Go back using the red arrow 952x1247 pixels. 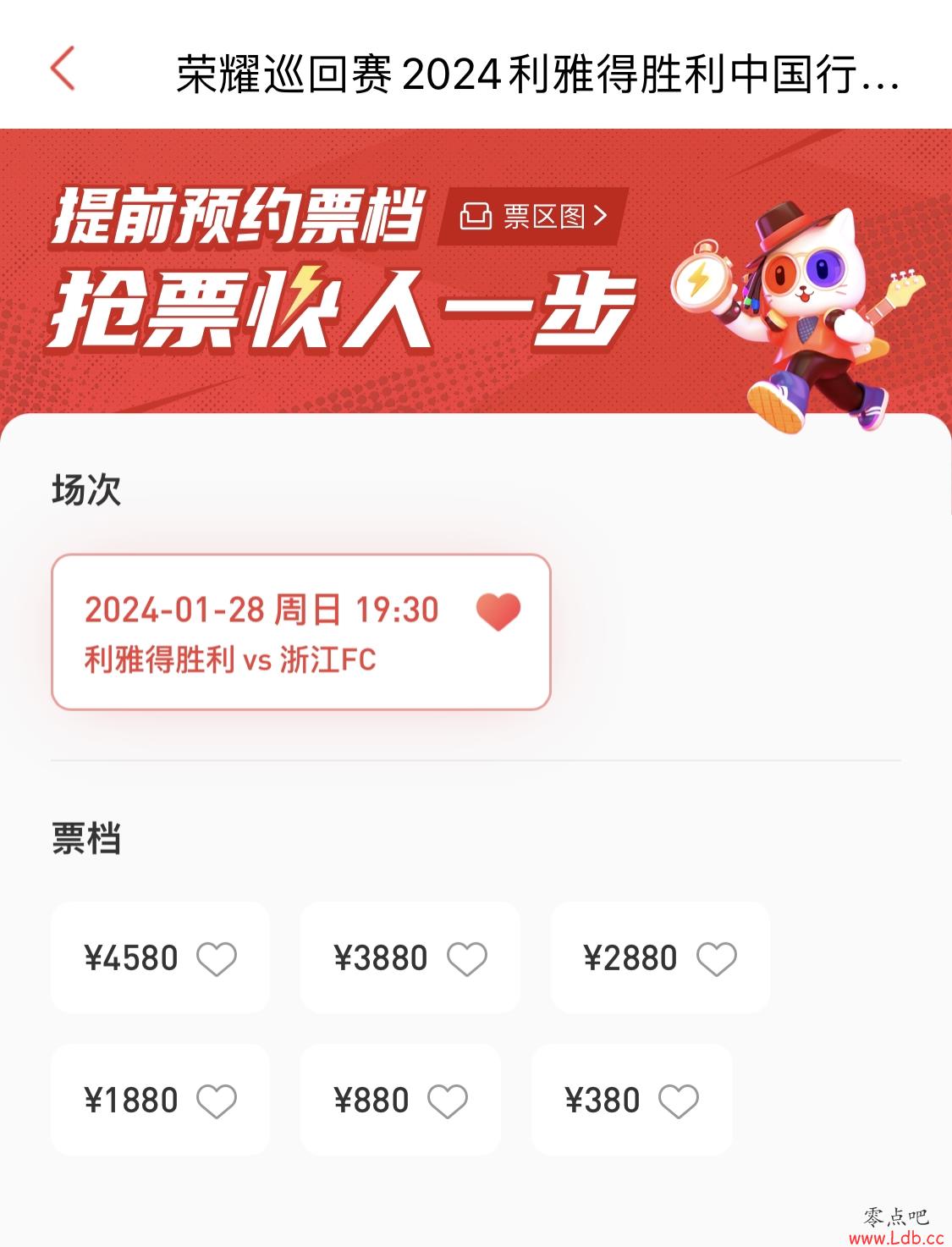63,69
